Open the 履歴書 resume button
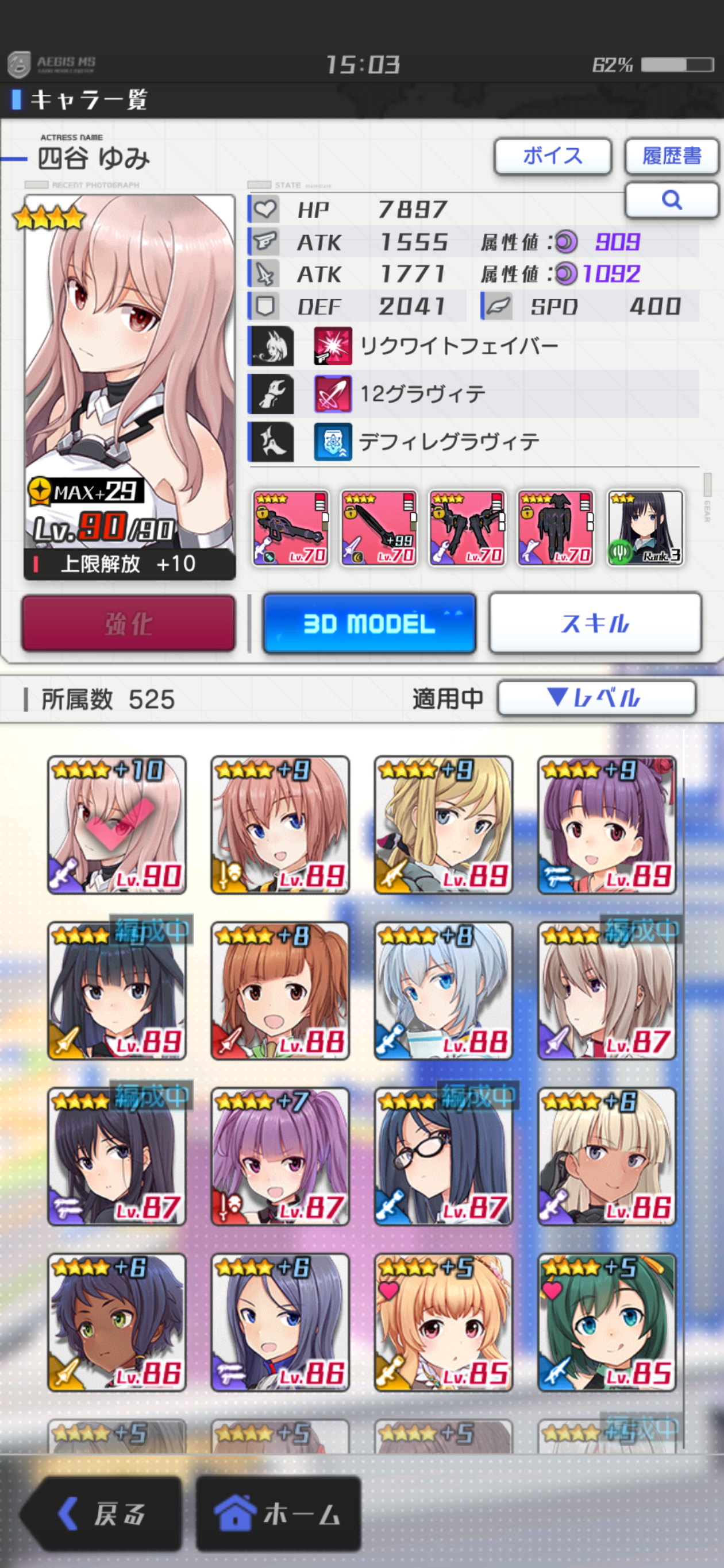The width and height of the screenshot is (724, 1568). click(x=672, y=156)
